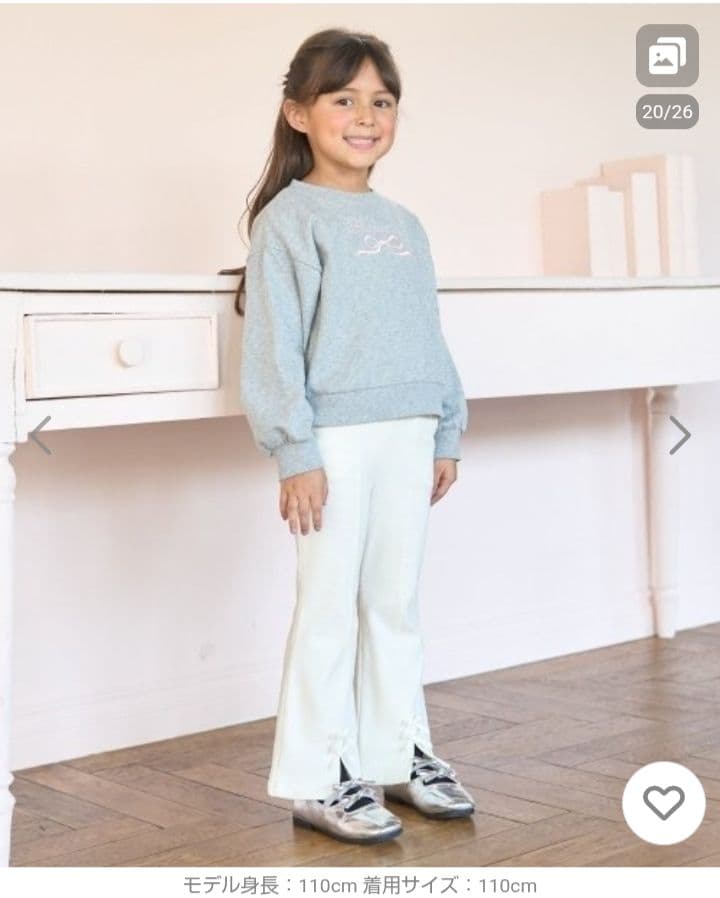The image size is (720, 898).
Task: Add this item to favorites
Action: coord(663,802)
